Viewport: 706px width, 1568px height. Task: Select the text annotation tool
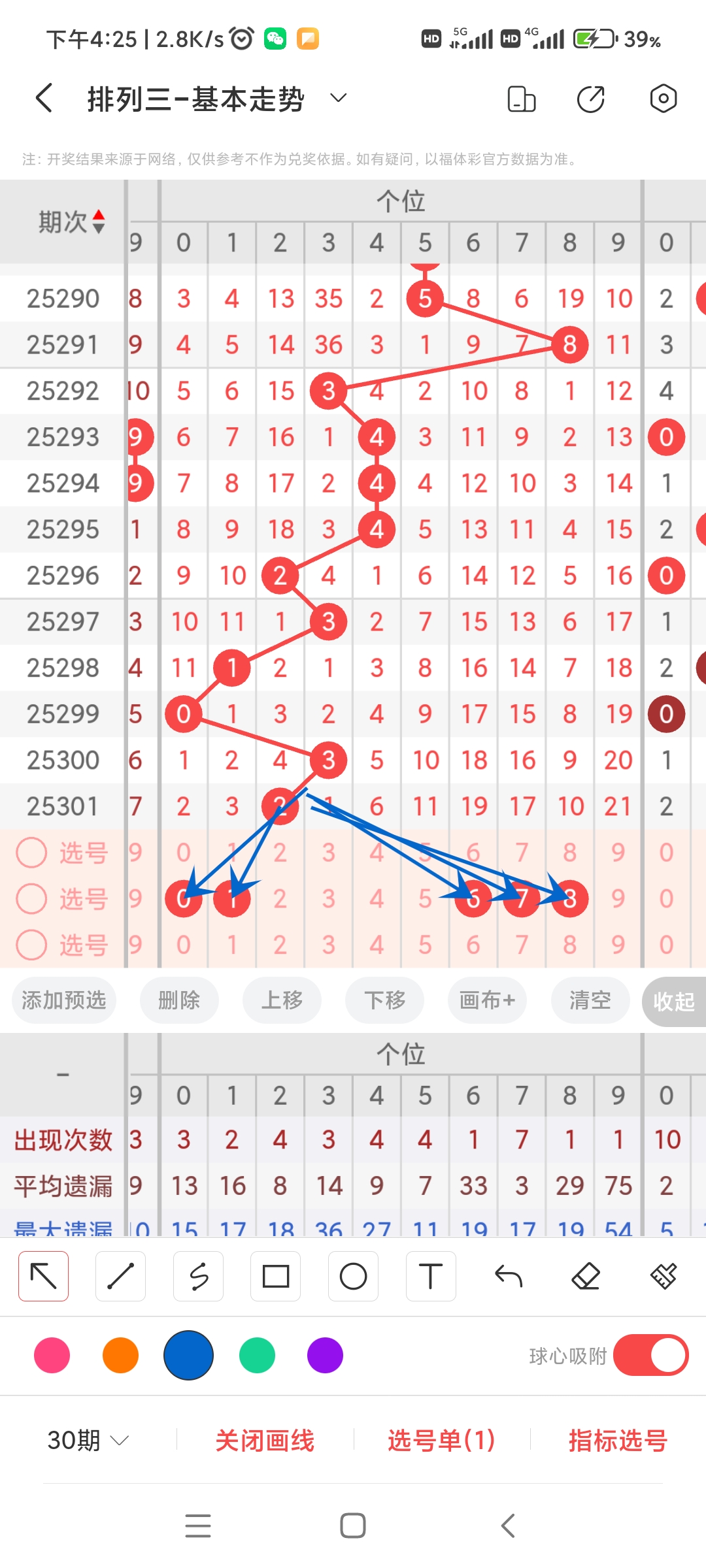431,1275
